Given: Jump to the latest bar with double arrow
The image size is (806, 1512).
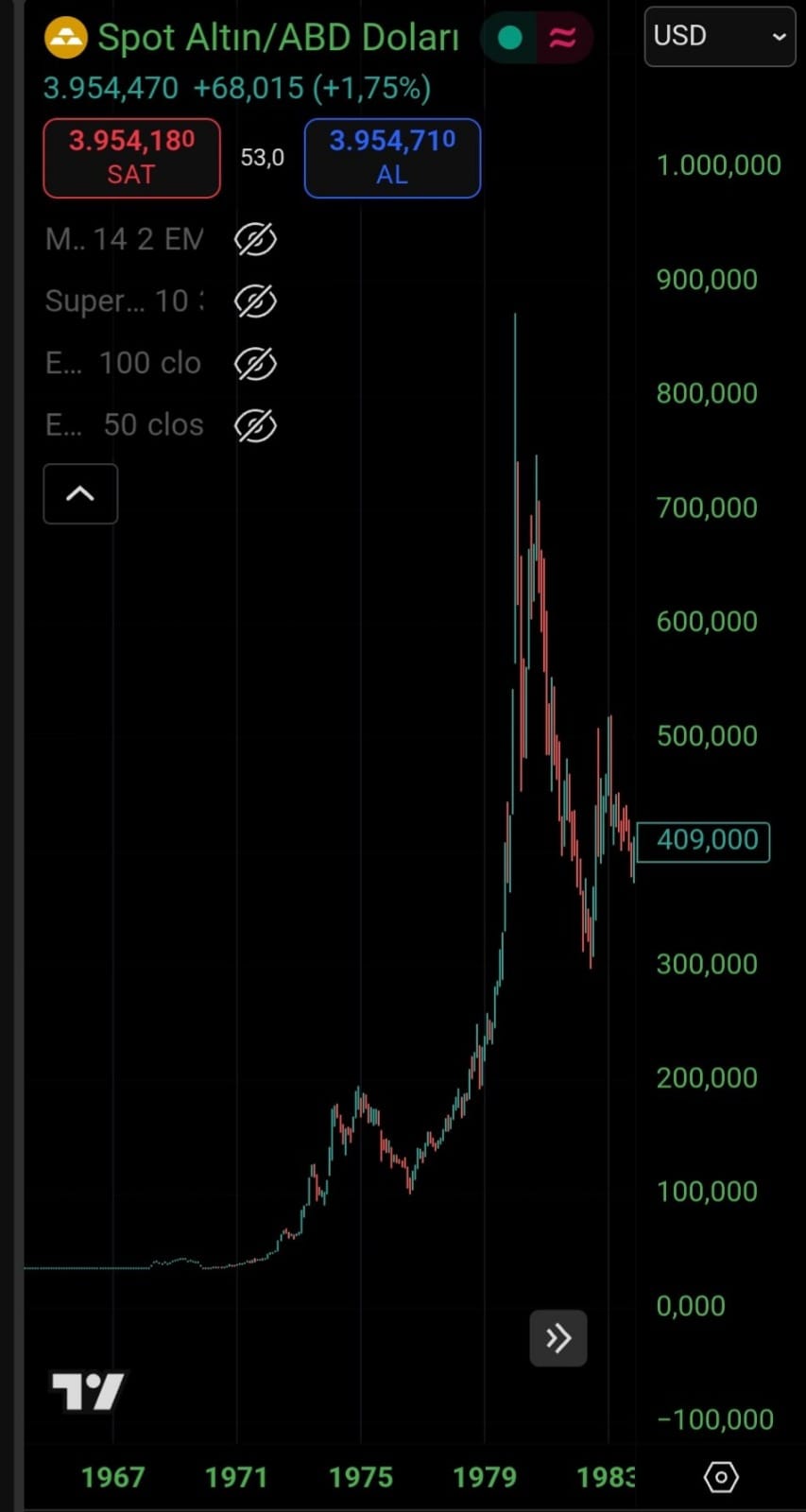Looking at the screenshot, I should pyautogui.click(x=558, y=1337).
